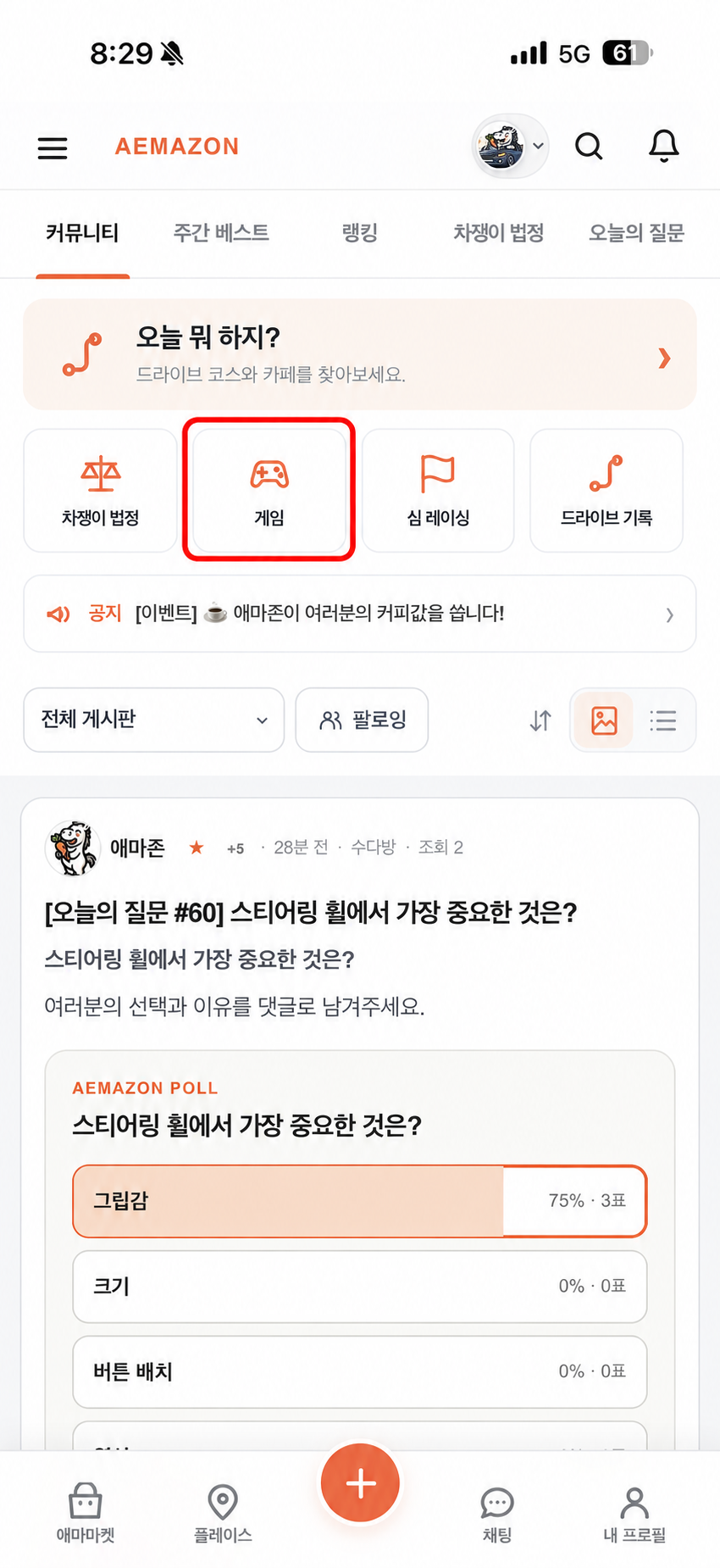Open the 게임 shortcut card

(x=269, y=490)
